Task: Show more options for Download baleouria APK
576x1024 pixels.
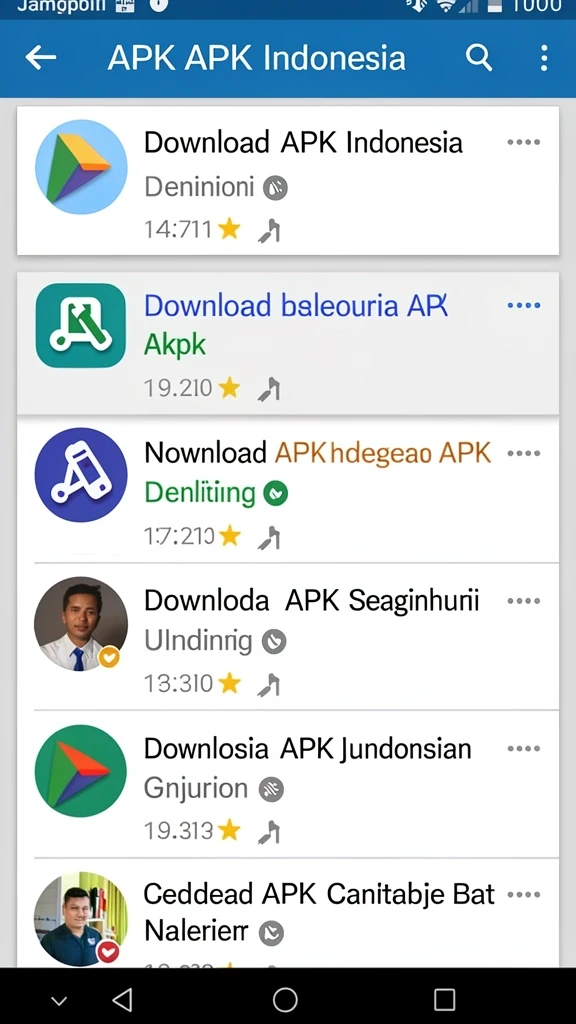Action: [524, 306]
